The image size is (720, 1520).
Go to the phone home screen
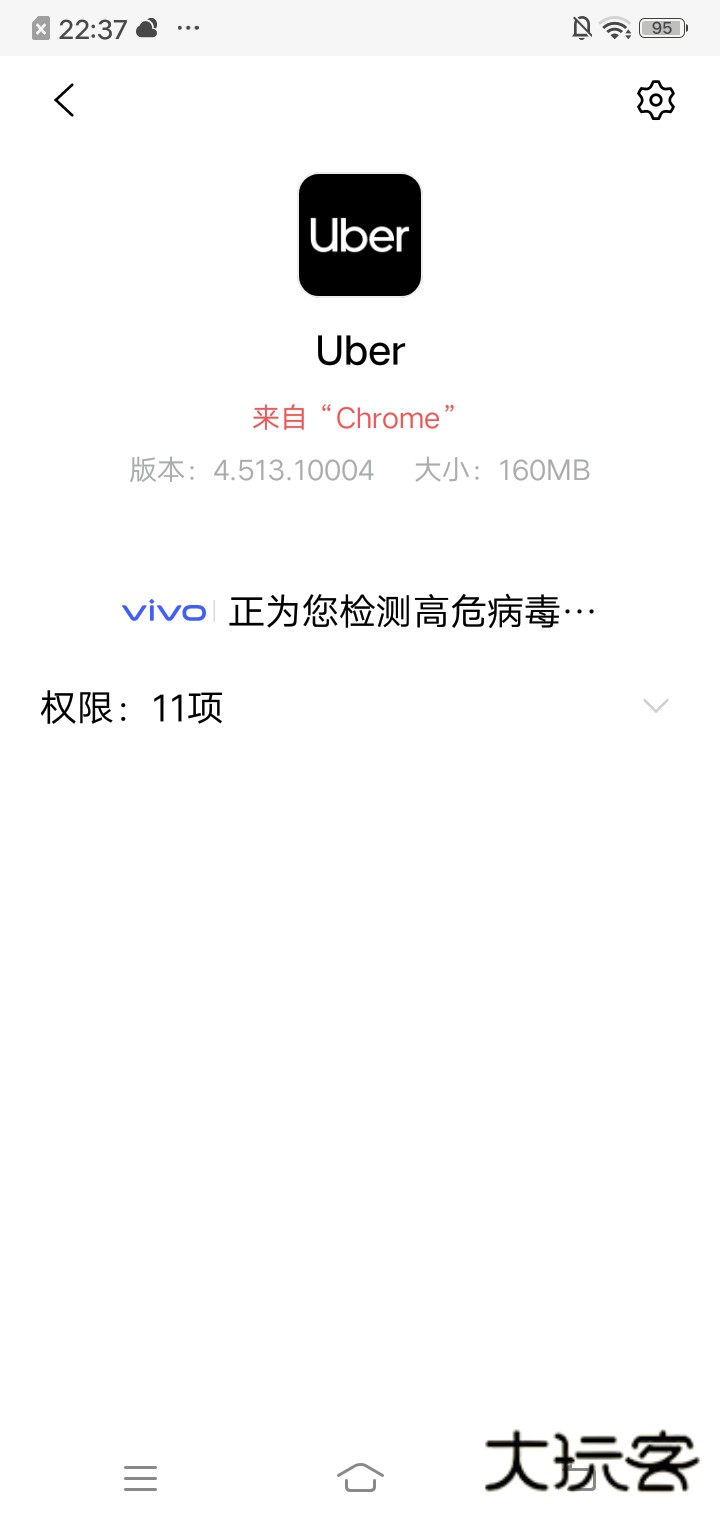coord(360,1477)
